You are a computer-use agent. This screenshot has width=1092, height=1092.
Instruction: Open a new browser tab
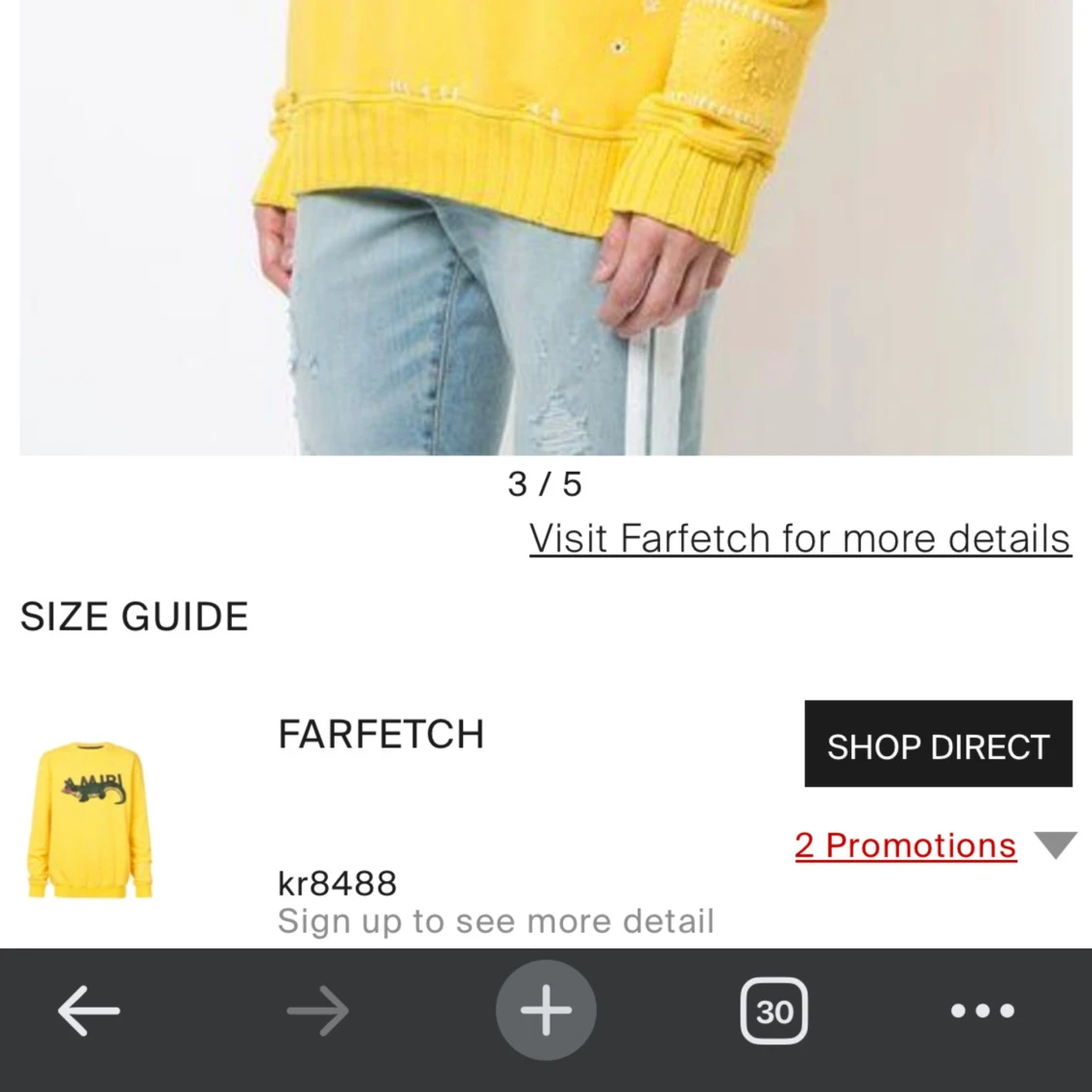[546, 1010]
